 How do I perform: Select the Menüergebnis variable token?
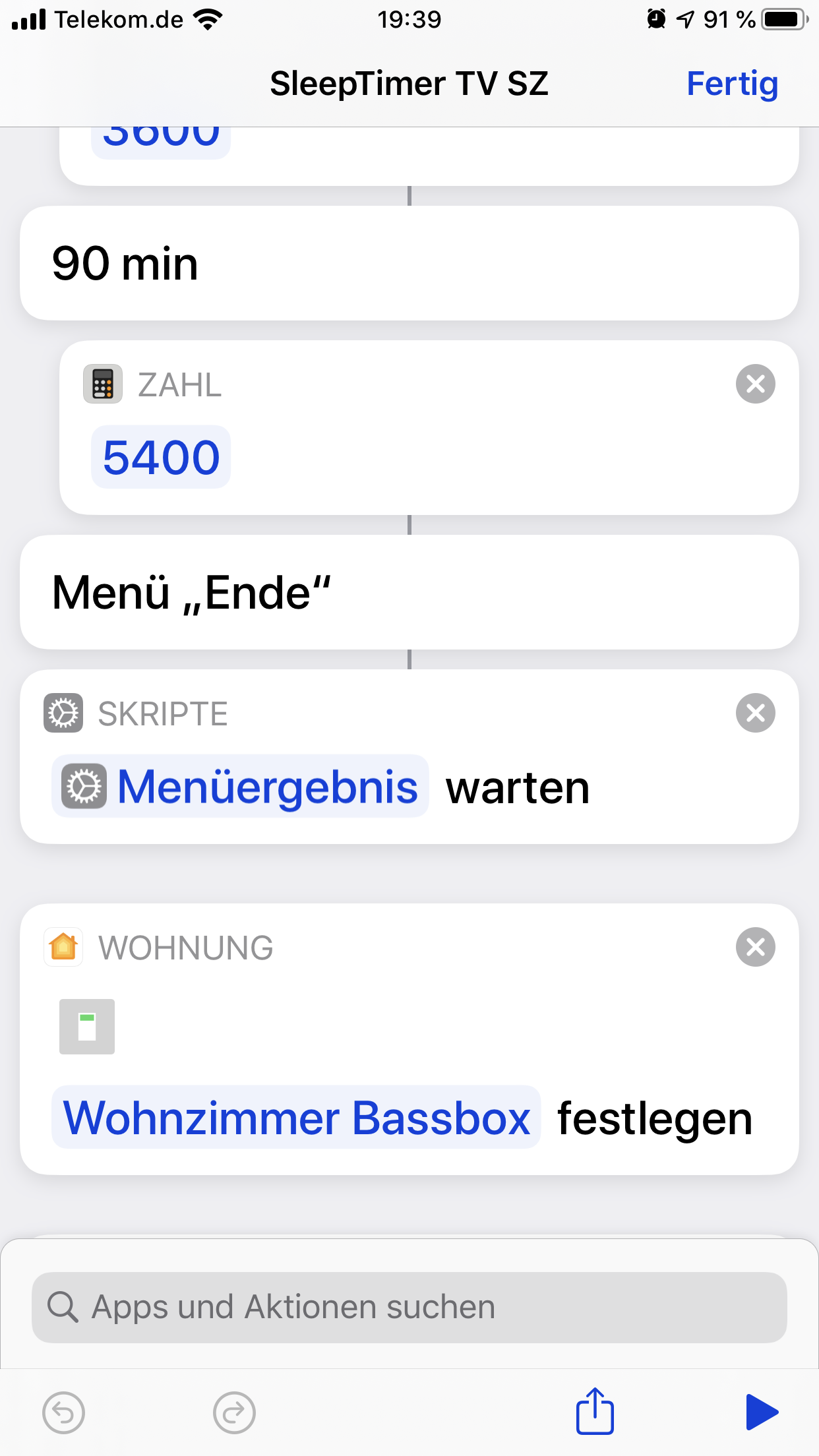tap(241, 787)
